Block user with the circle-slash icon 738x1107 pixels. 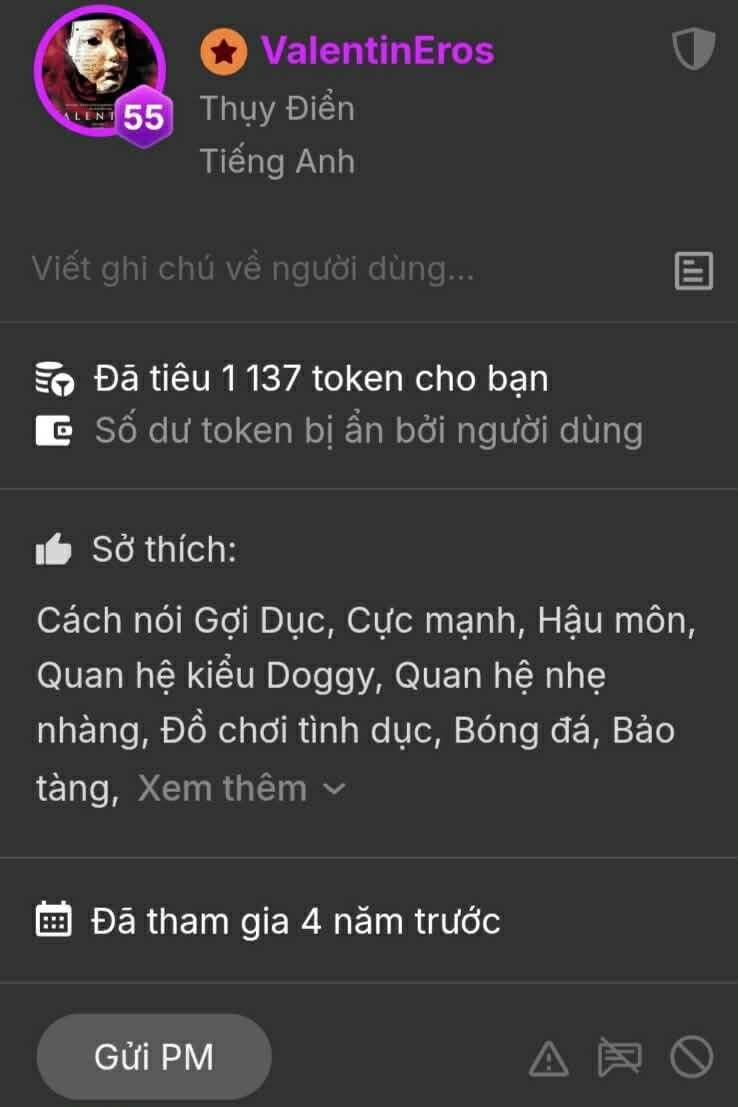point(692,1058)
